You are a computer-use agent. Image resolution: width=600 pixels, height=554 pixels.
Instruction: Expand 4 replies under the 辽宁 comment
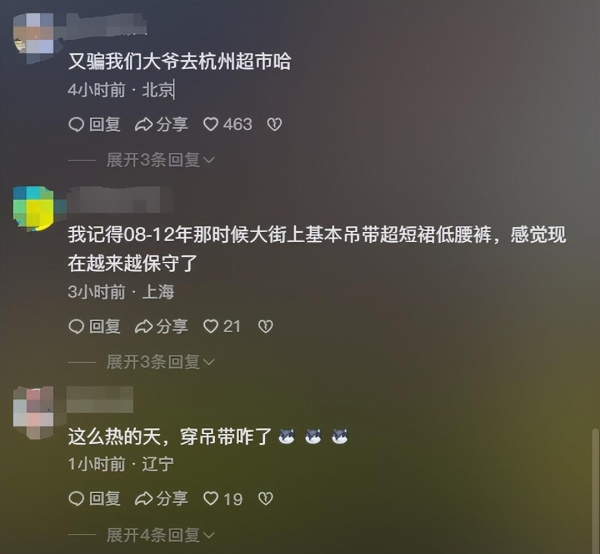click(160, 534)
